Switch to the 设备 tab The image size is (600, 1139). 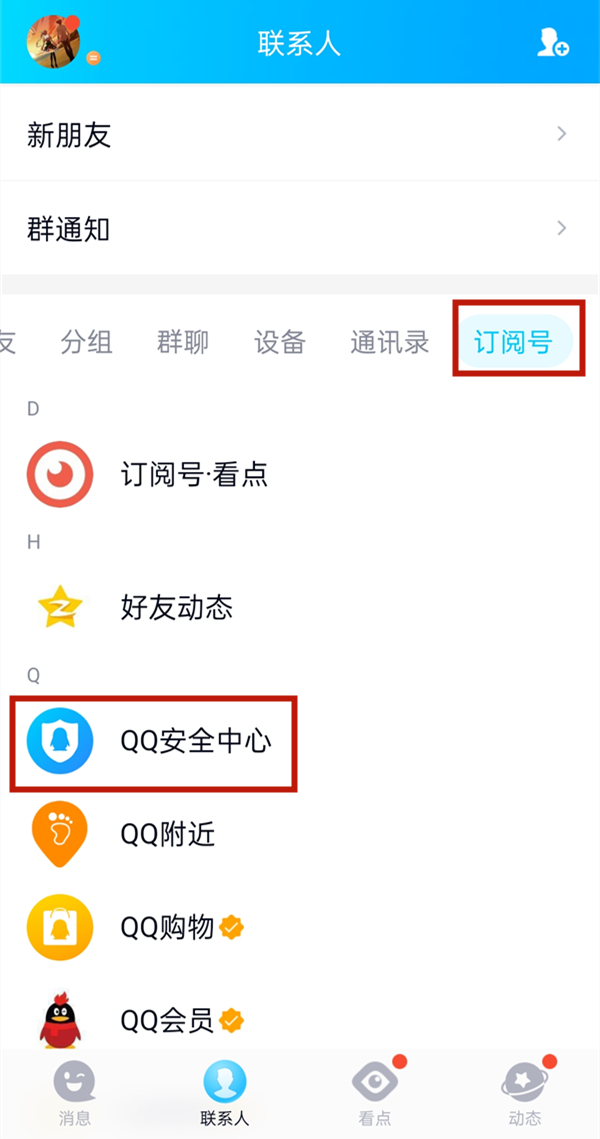tap(279, 342)
